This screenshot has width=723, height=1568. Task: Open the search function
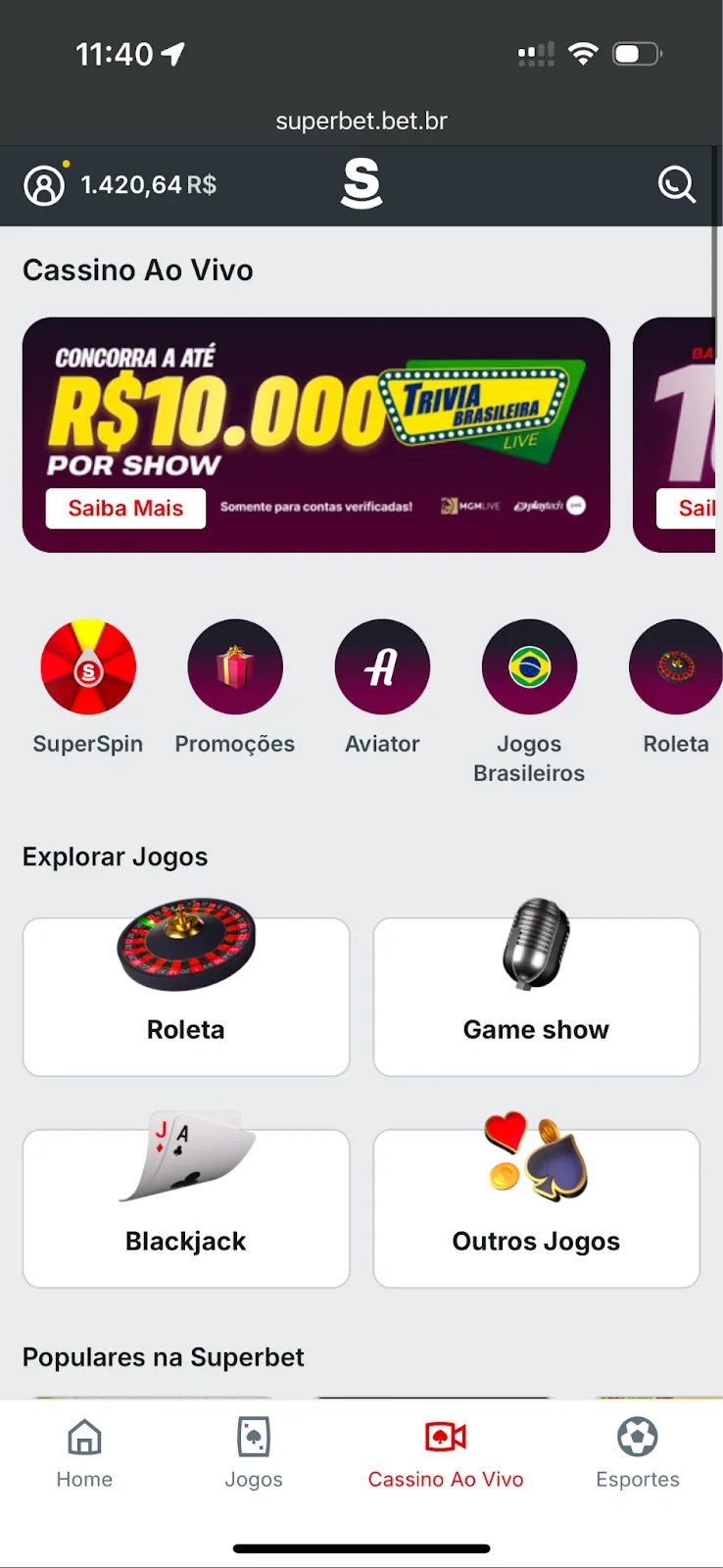tap(676, 184)
